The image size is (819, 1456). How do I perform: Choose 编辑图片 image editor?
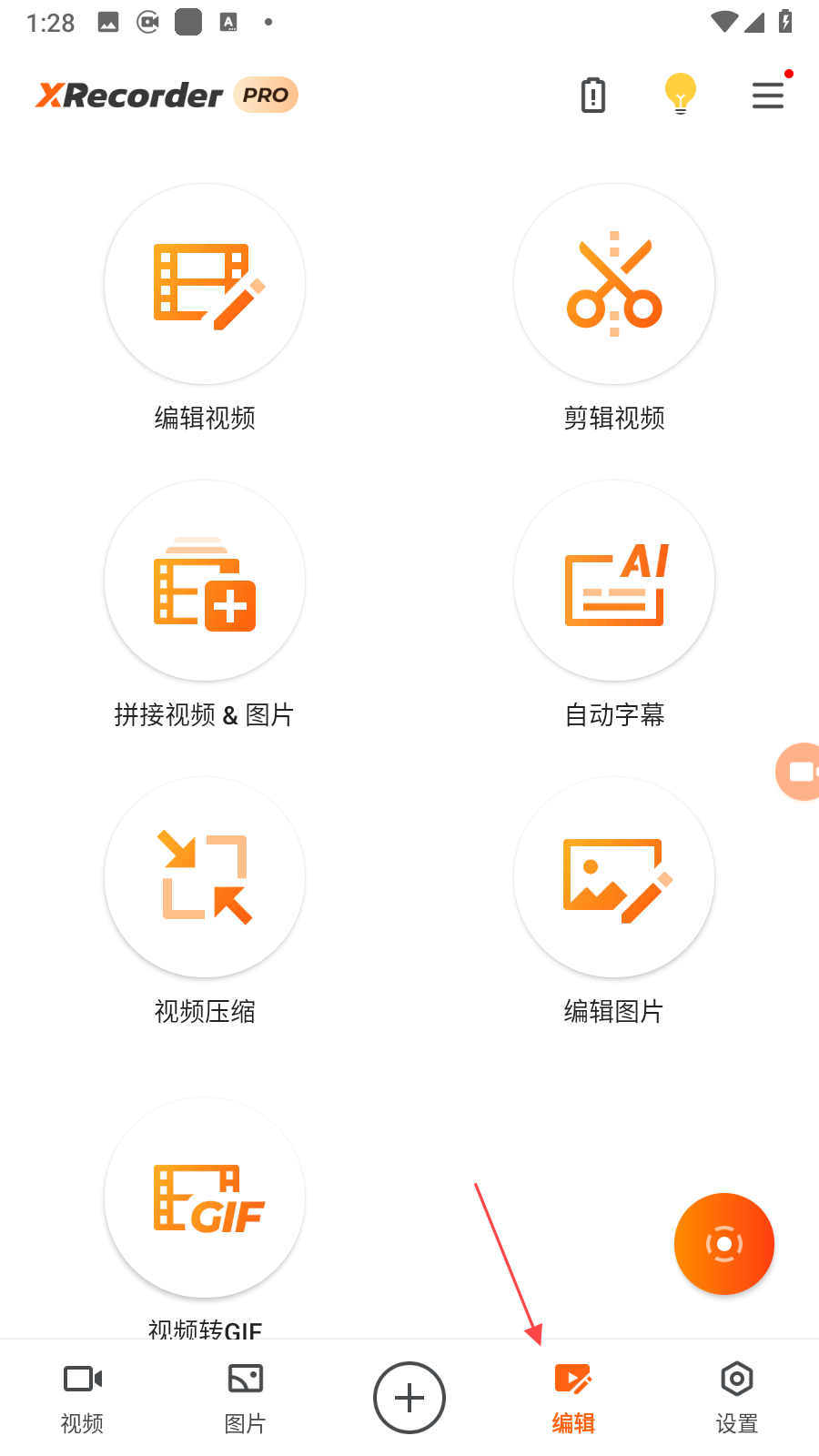[x=614, y=878]
